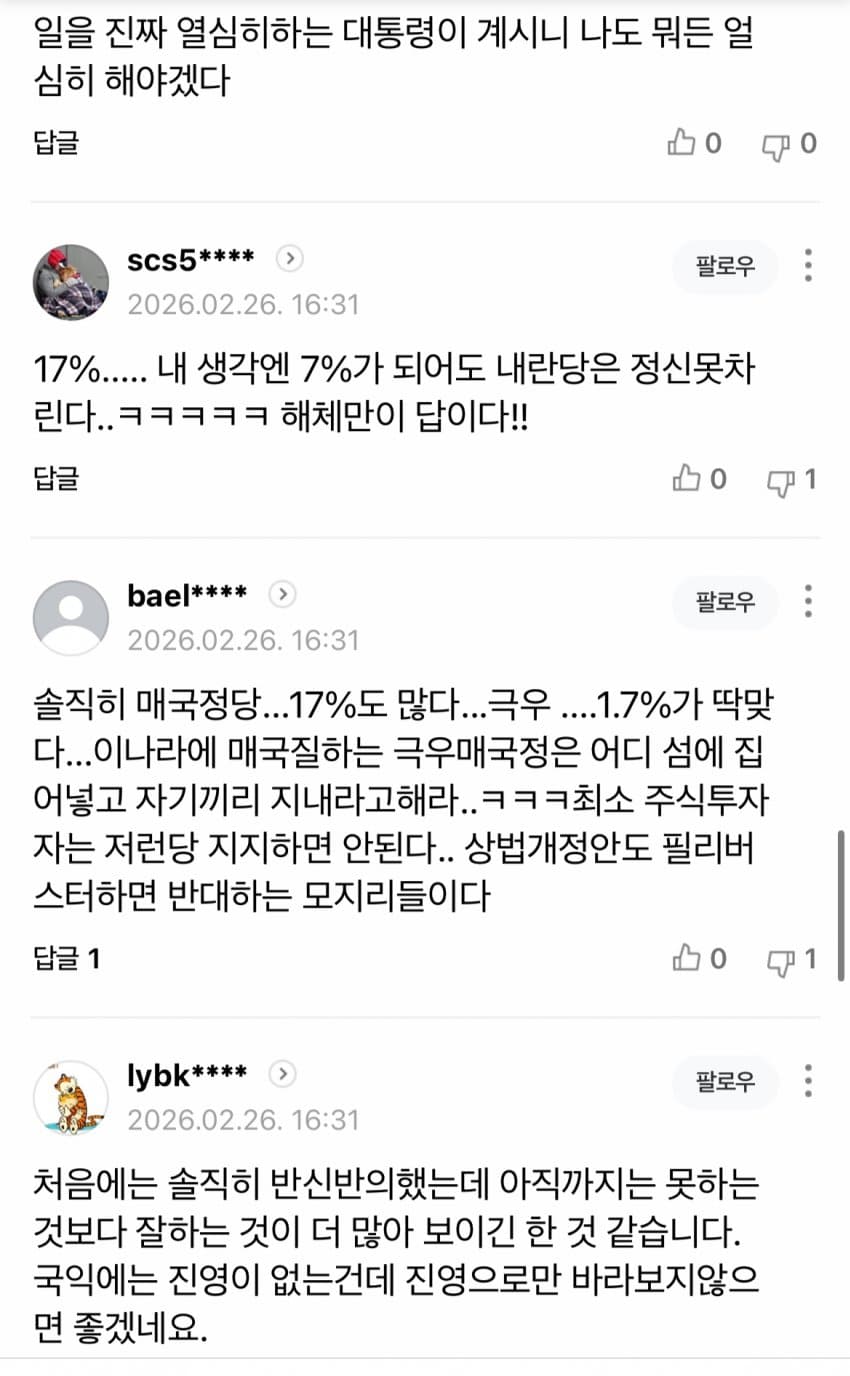Open lybk**** profile avatar
850x1376 pixels.
71,1097
